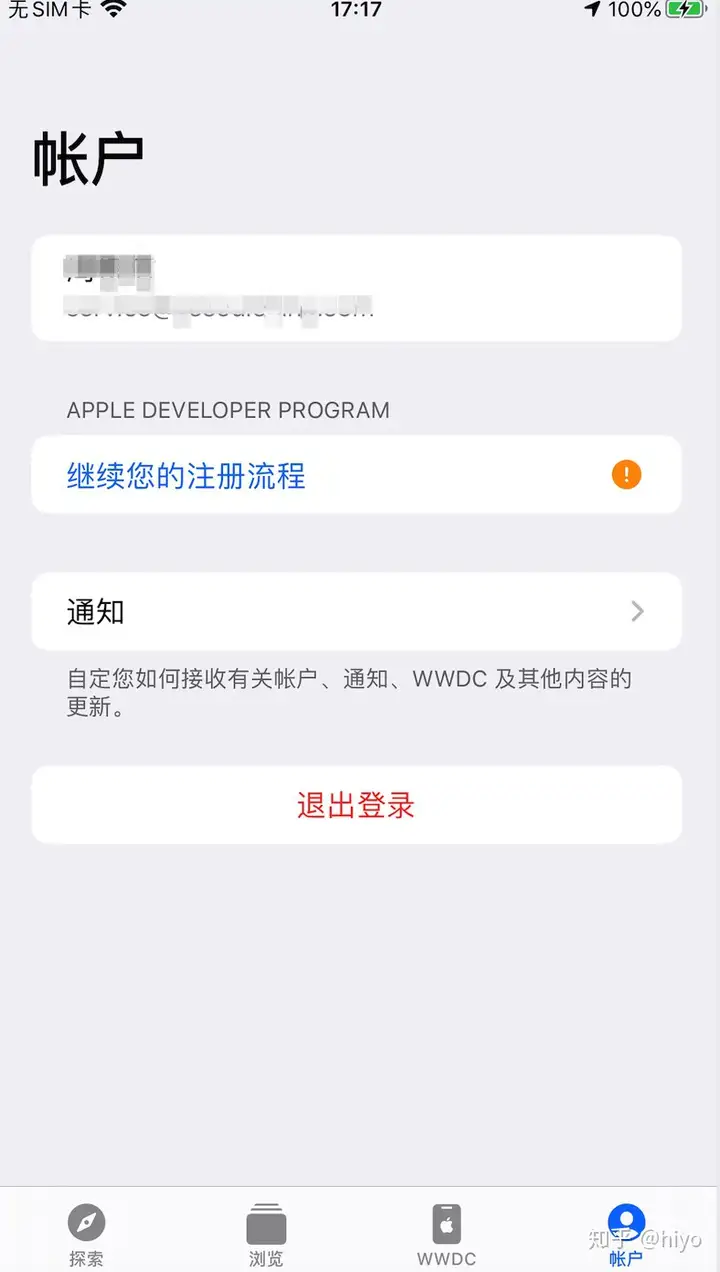
Task: Select the 帐户 tab
Action: [626, 1233]
